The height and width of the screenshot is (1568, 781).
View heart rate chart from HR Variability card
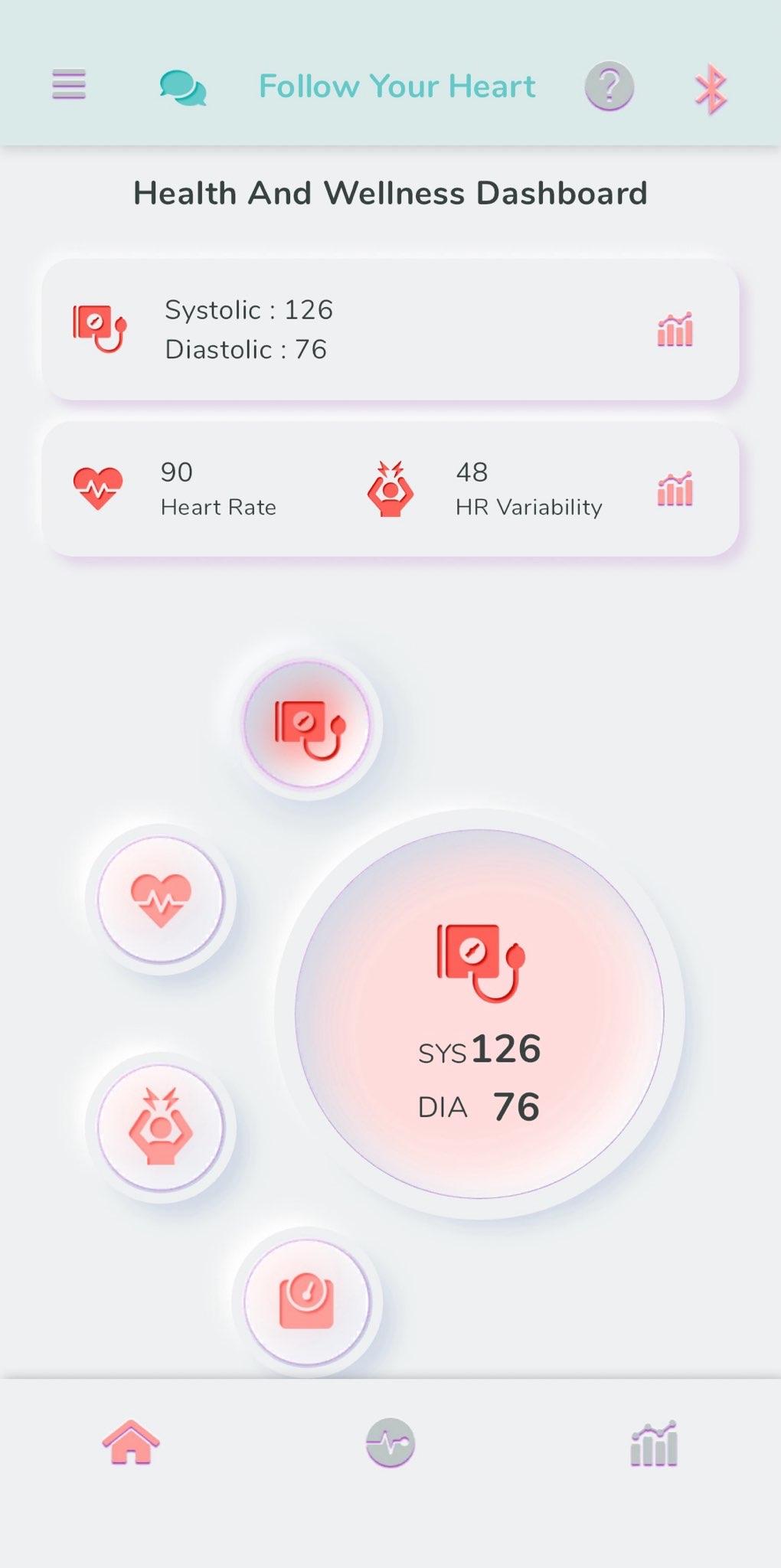[x=675, y=488]
